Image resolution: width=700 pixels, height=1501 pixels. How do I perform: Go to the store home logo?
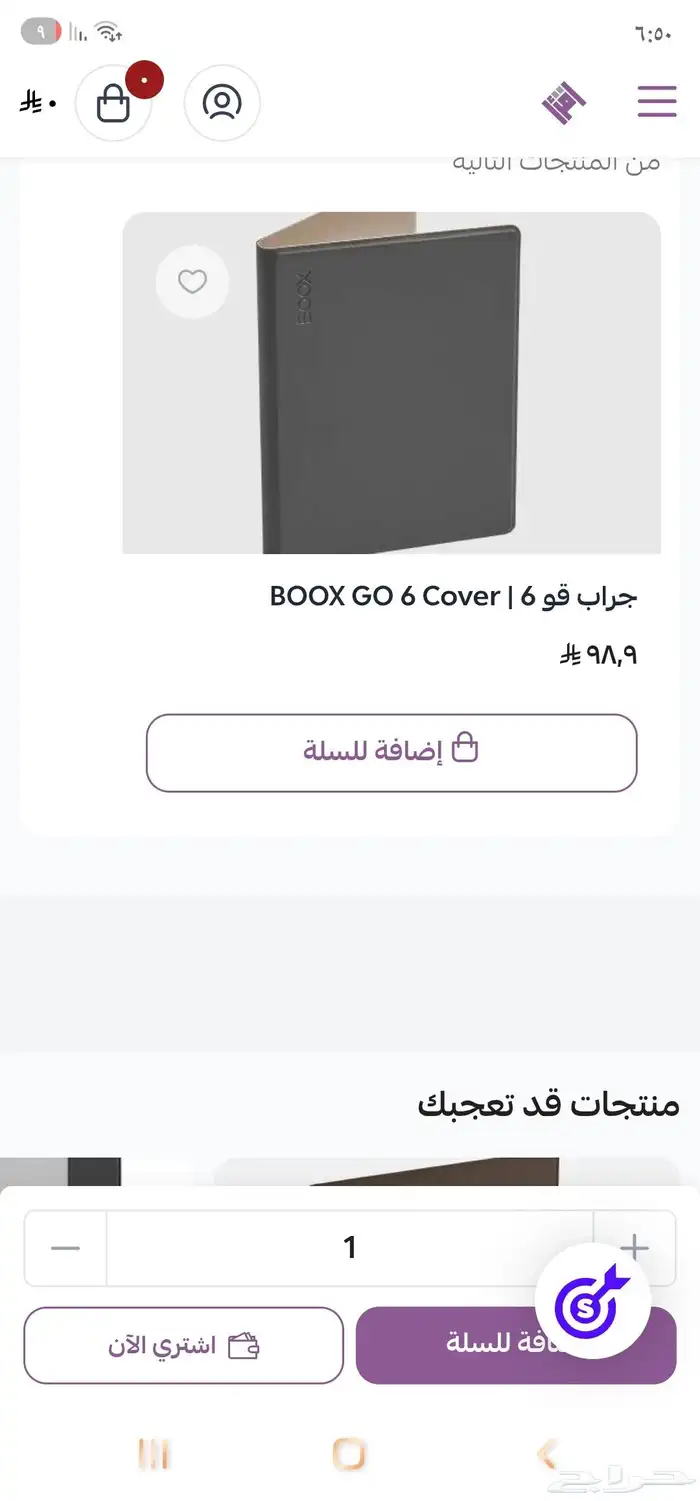click(564, 102)
